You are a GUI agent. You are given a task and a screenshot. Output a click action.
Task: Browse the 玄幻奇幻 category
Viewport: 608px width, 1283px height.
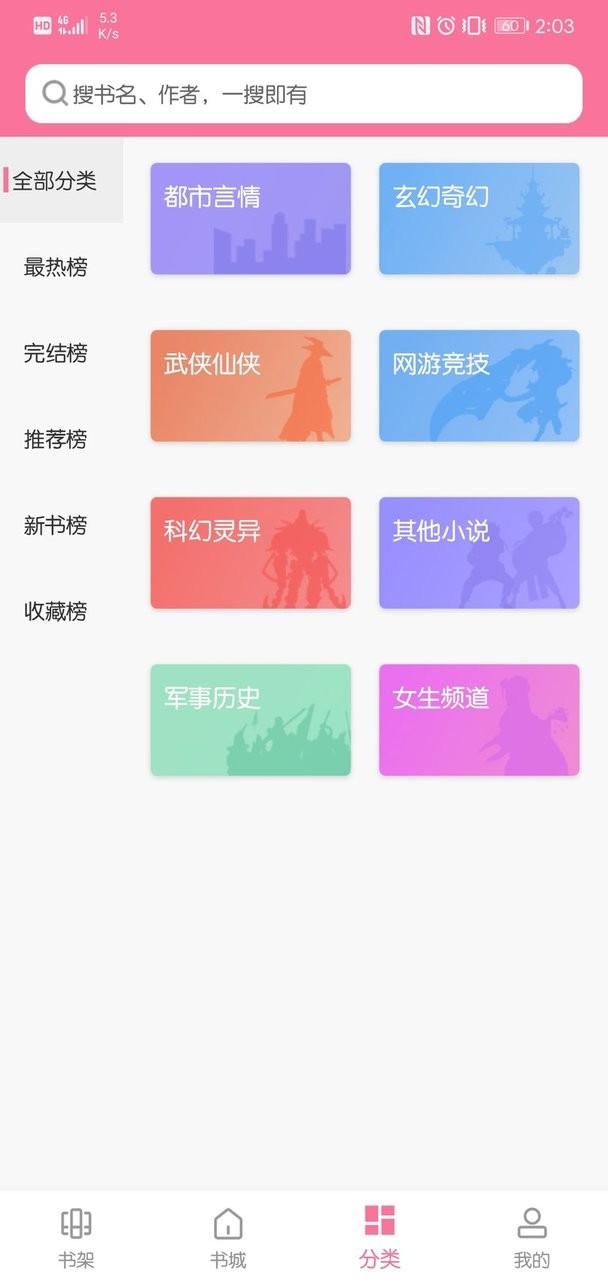pos(479,219)
